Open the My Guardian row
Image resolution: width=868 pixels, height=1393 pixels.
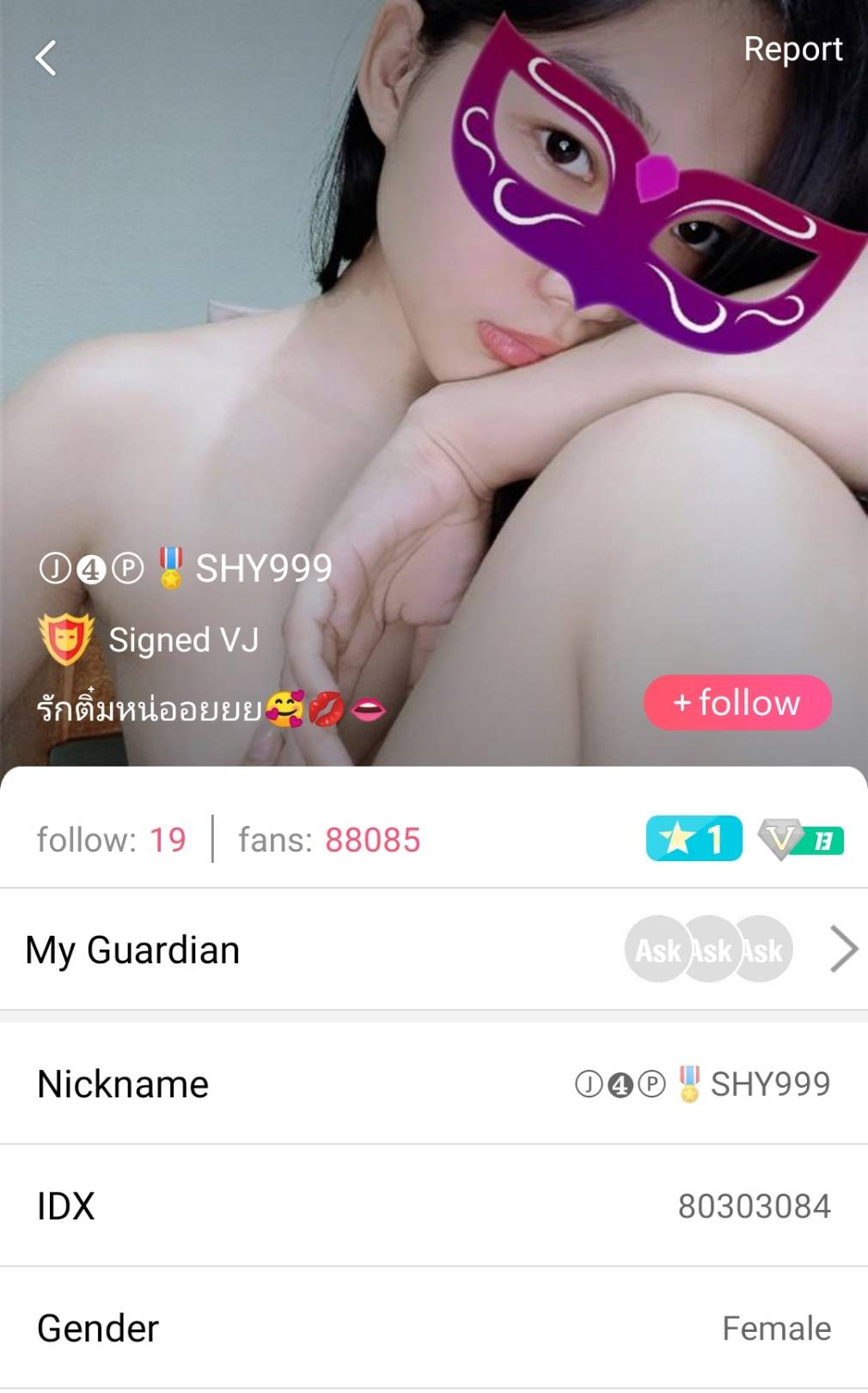(433, 950)
